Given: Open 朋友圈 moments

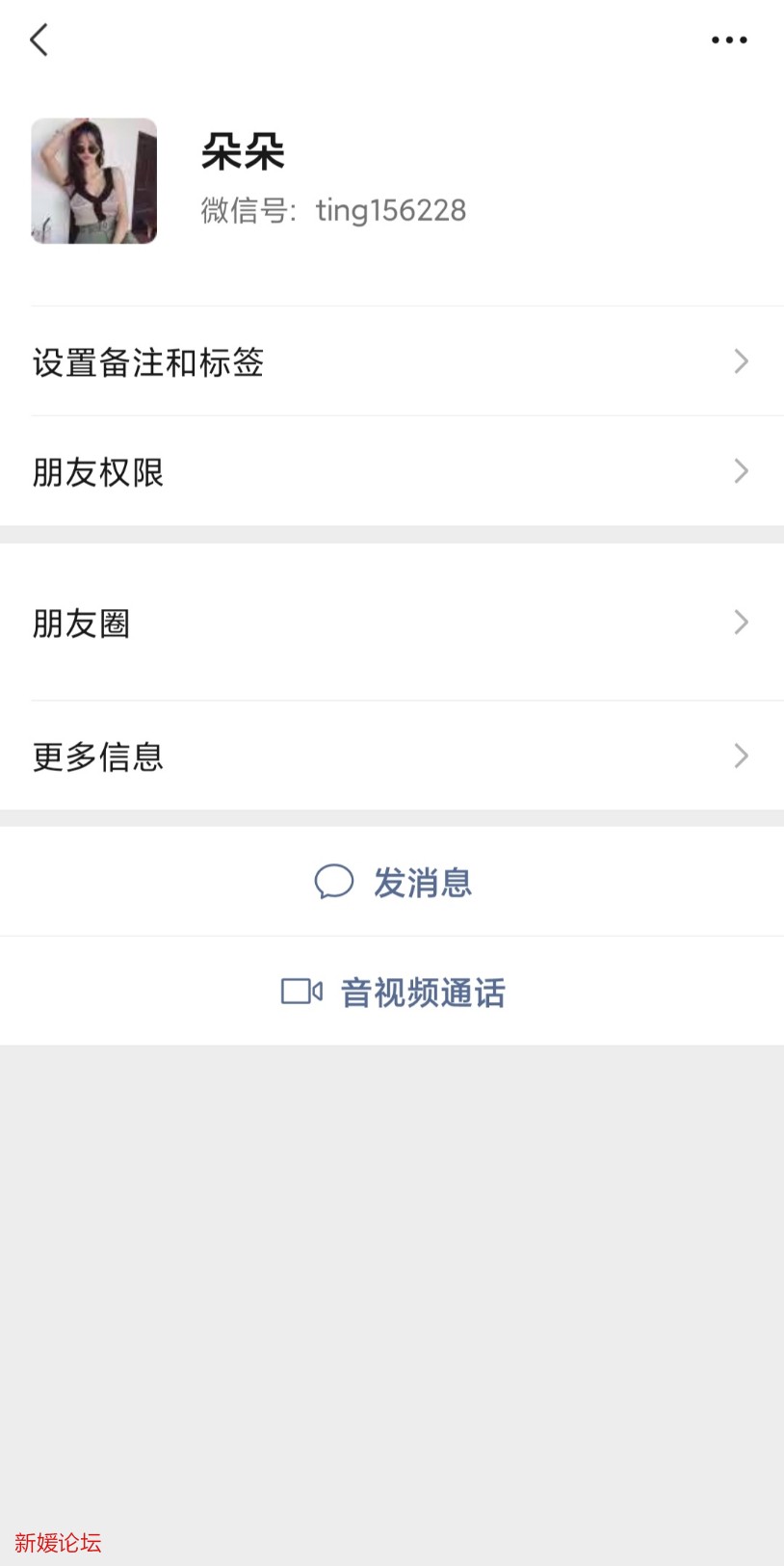Looking at the screenshot, I should [x=392, y=624].
